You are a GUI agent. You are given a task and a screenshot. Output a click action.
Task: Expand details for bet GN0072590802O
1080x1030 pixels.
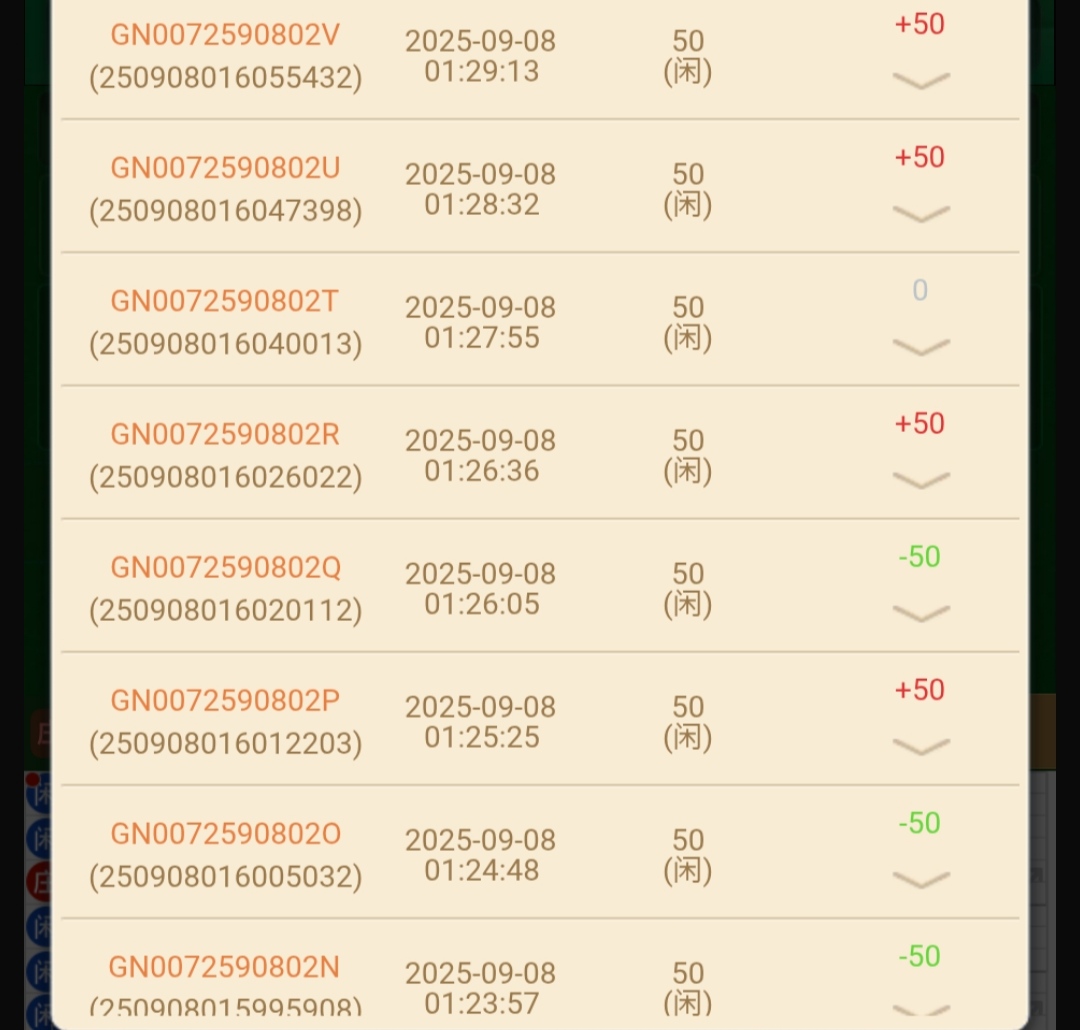click(920, 879)
